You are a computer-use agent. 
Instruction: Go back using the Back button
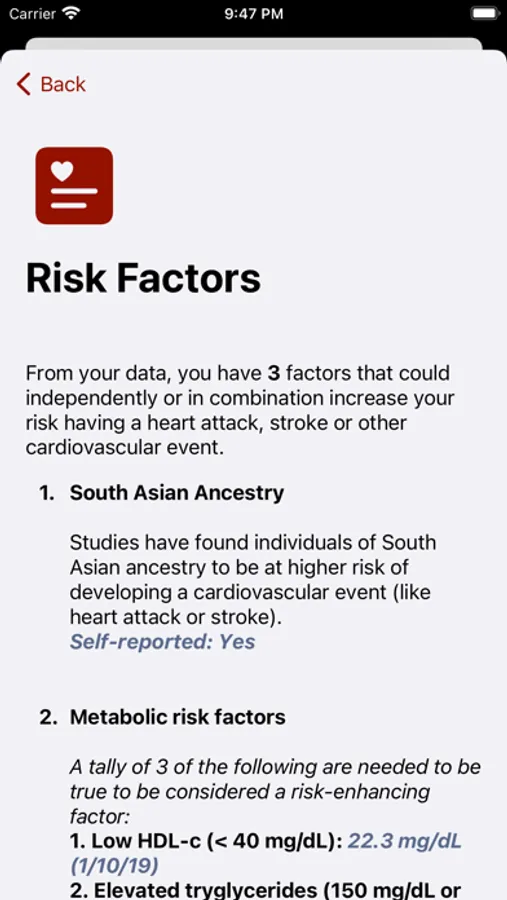click(51, 84)
